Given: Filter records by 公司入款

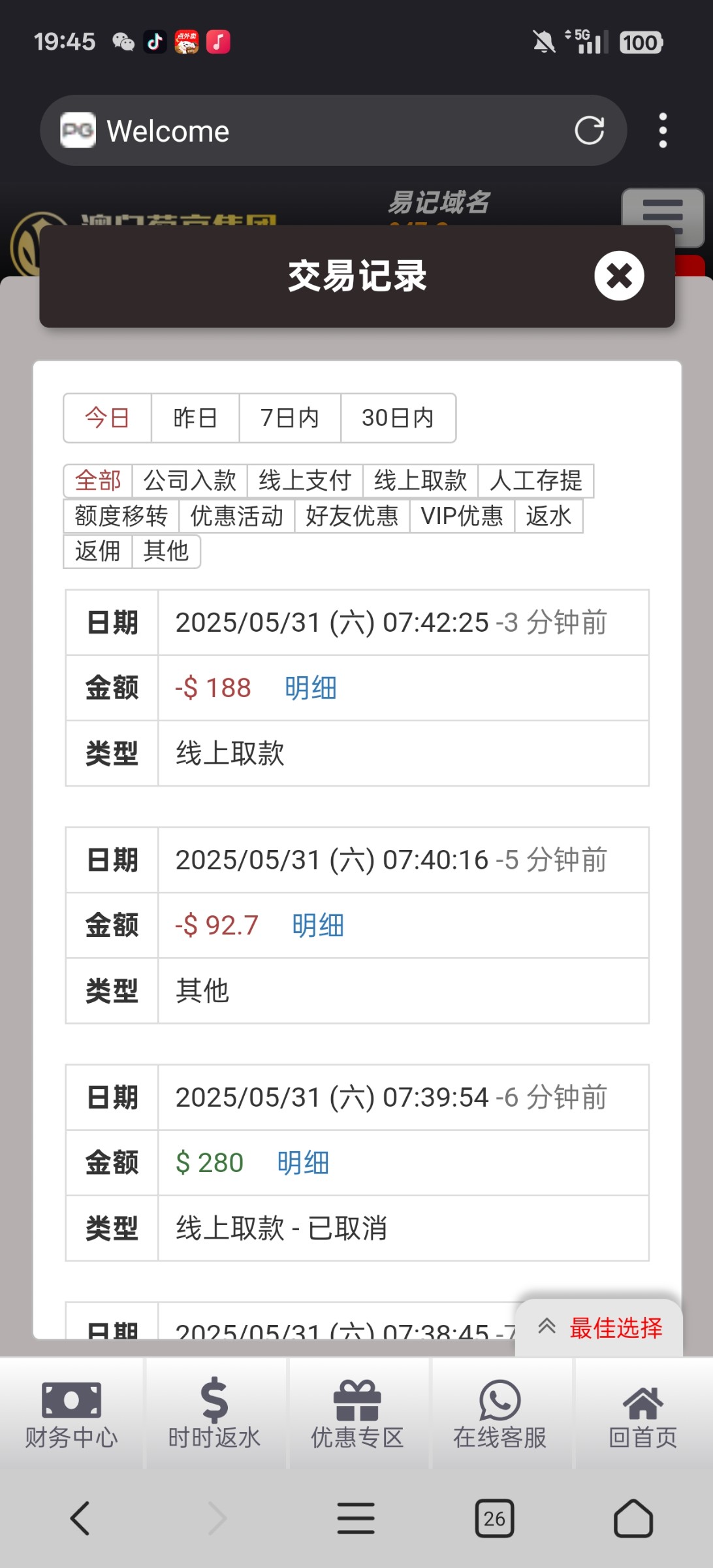Looking at the screenshot, I should coord(190,480).
